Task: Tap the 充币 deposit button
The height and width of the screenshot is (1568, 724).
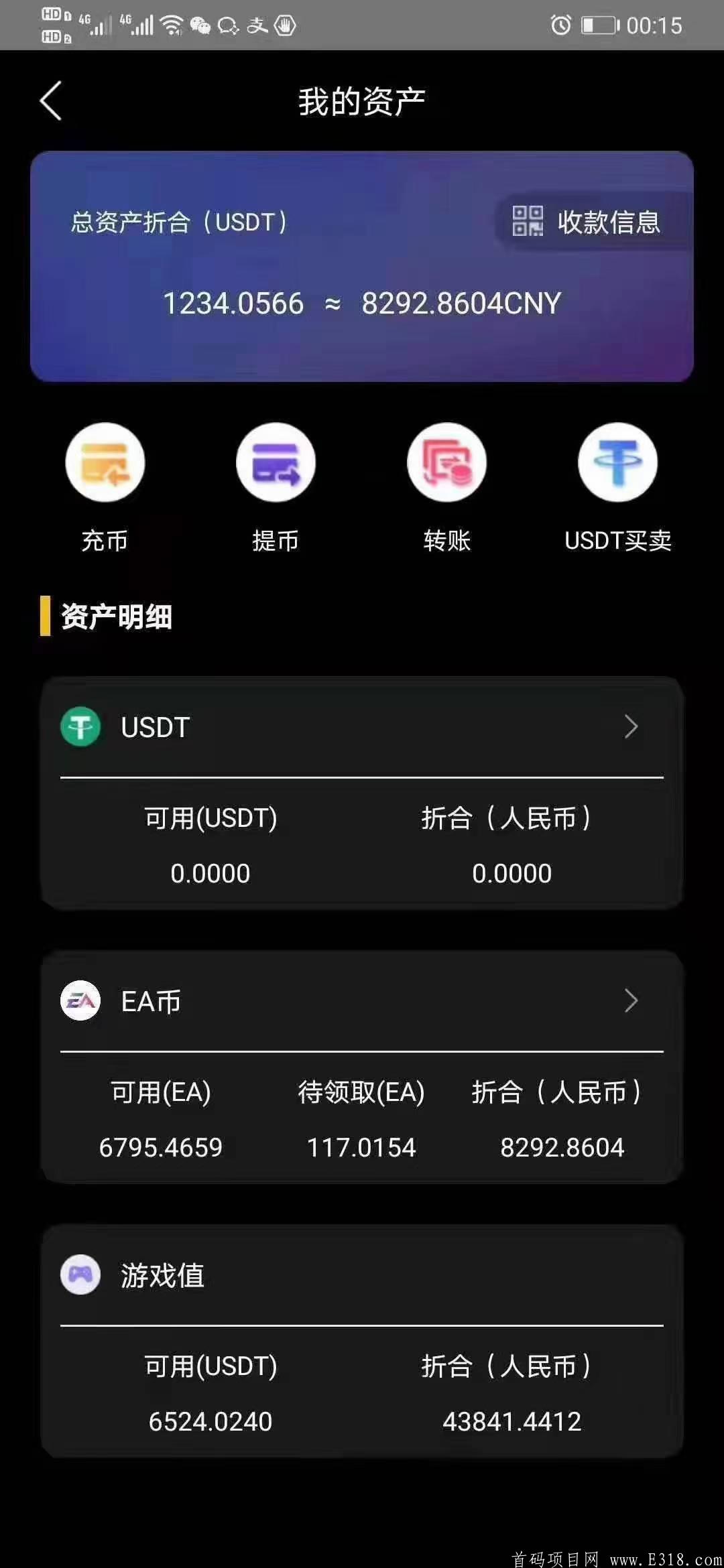Action: point(105,488)
